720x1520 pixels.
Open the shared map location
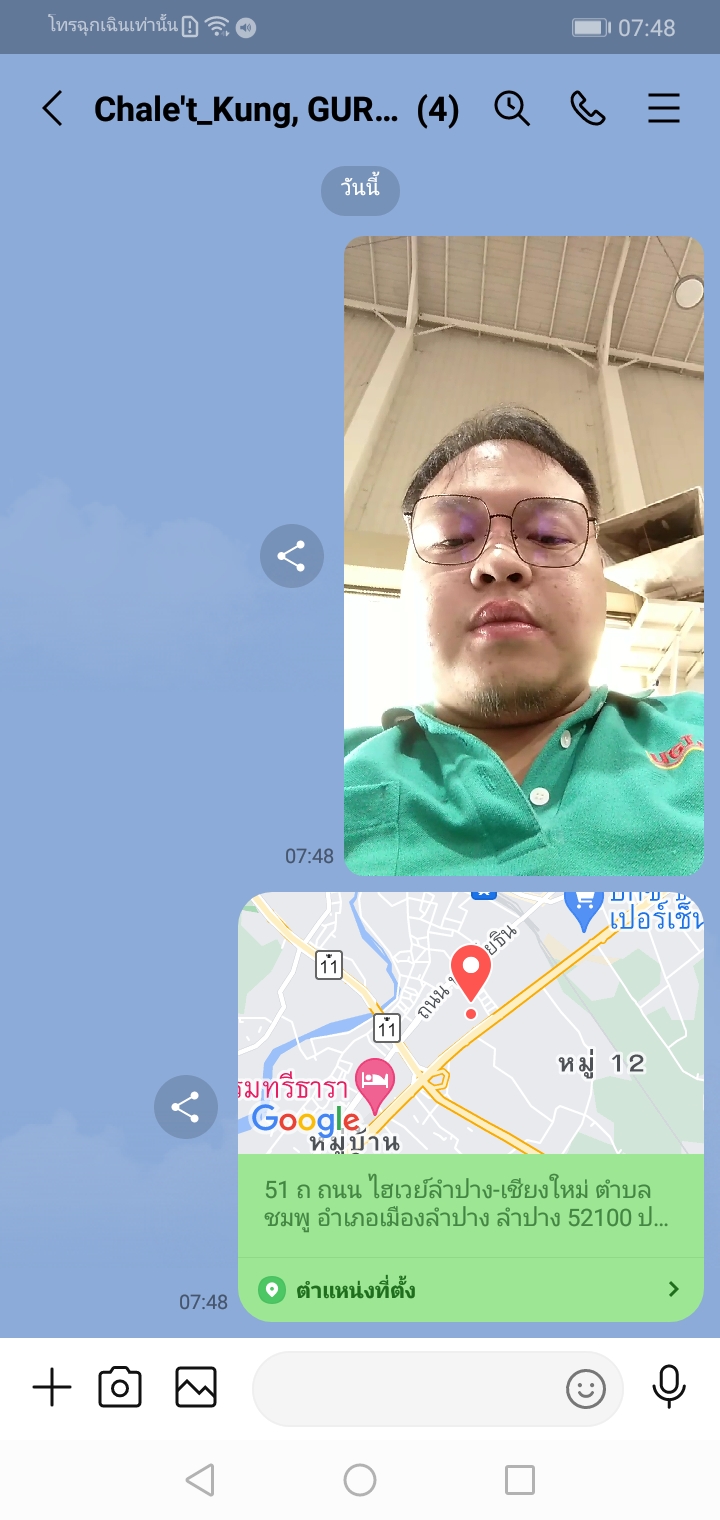[x=470, y=1024]
